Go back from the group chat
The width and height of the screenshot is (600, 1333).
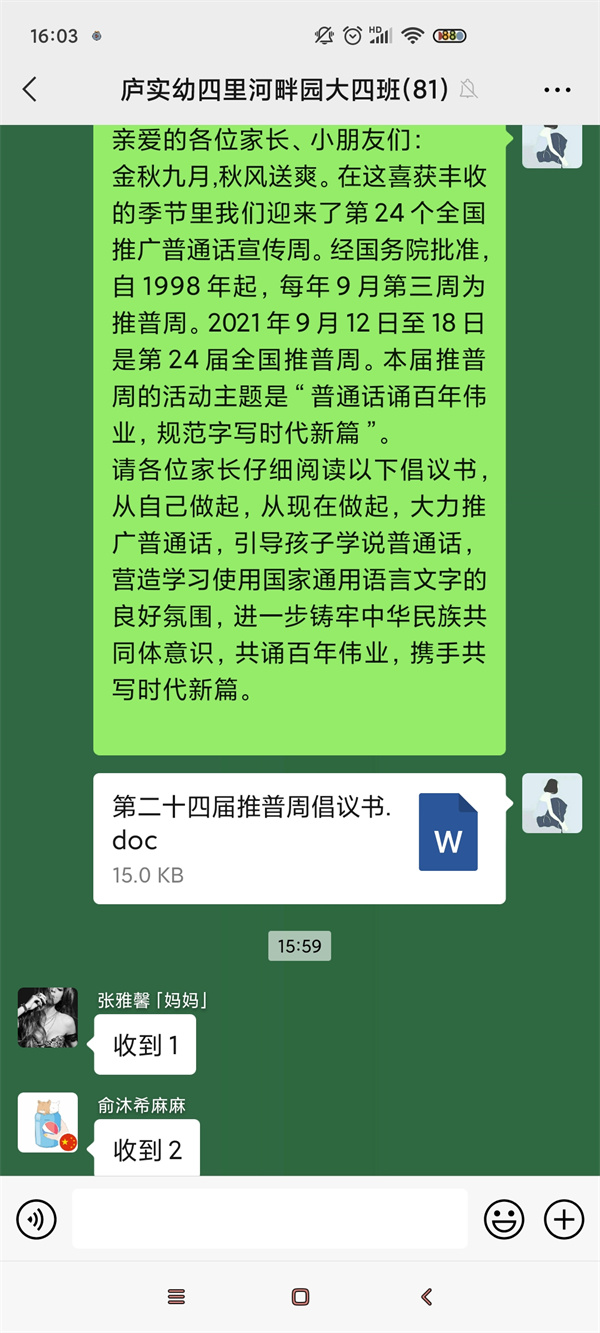click(30, 89)
